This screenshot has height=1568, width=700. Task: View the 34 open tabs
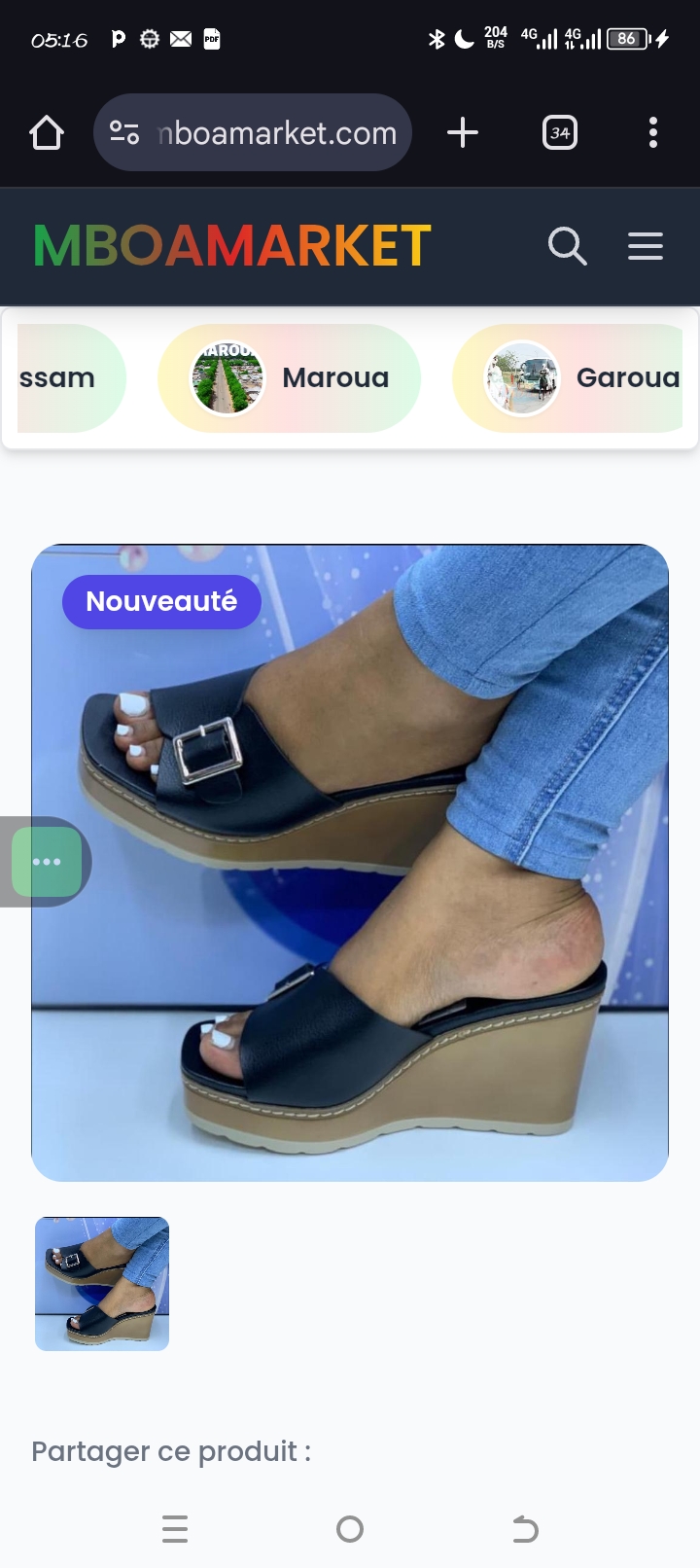point(560,132)
